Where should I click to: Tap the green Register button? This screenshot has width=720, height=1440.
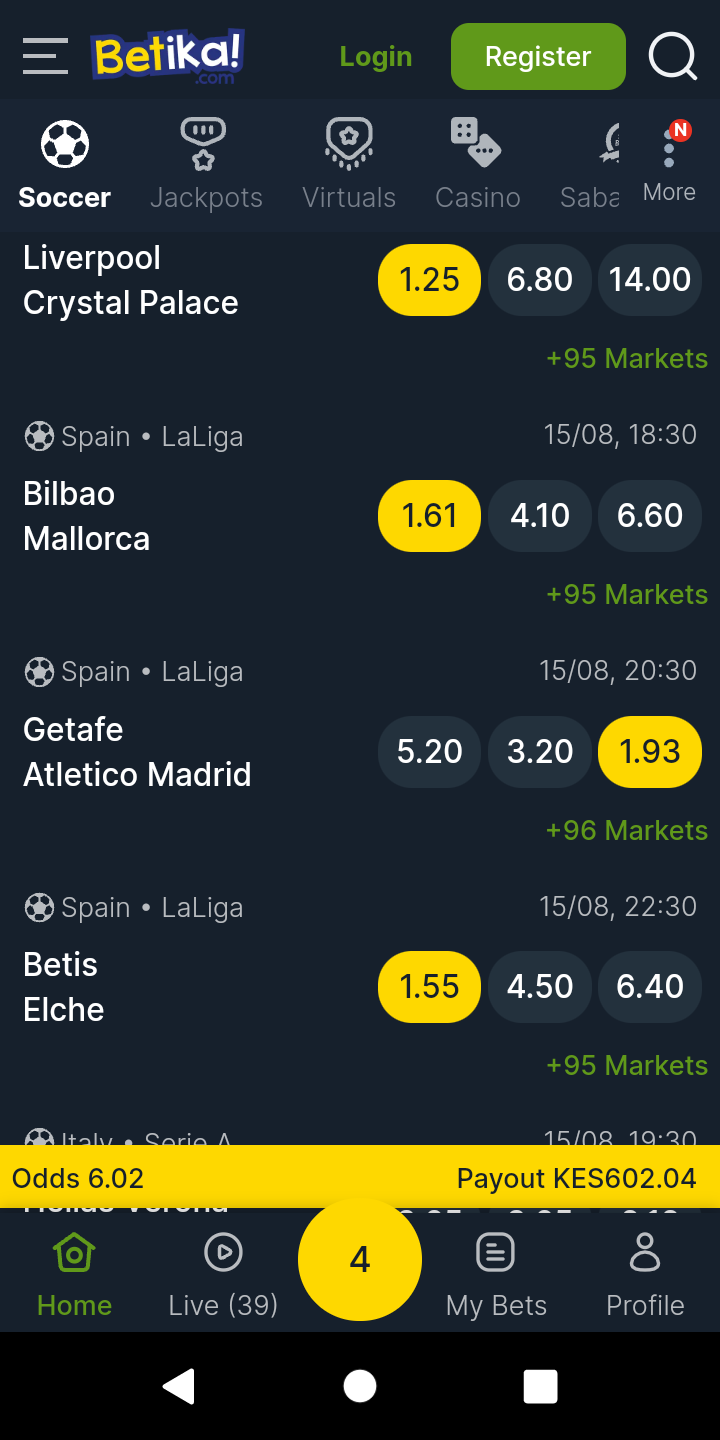[x=538, y=56]
